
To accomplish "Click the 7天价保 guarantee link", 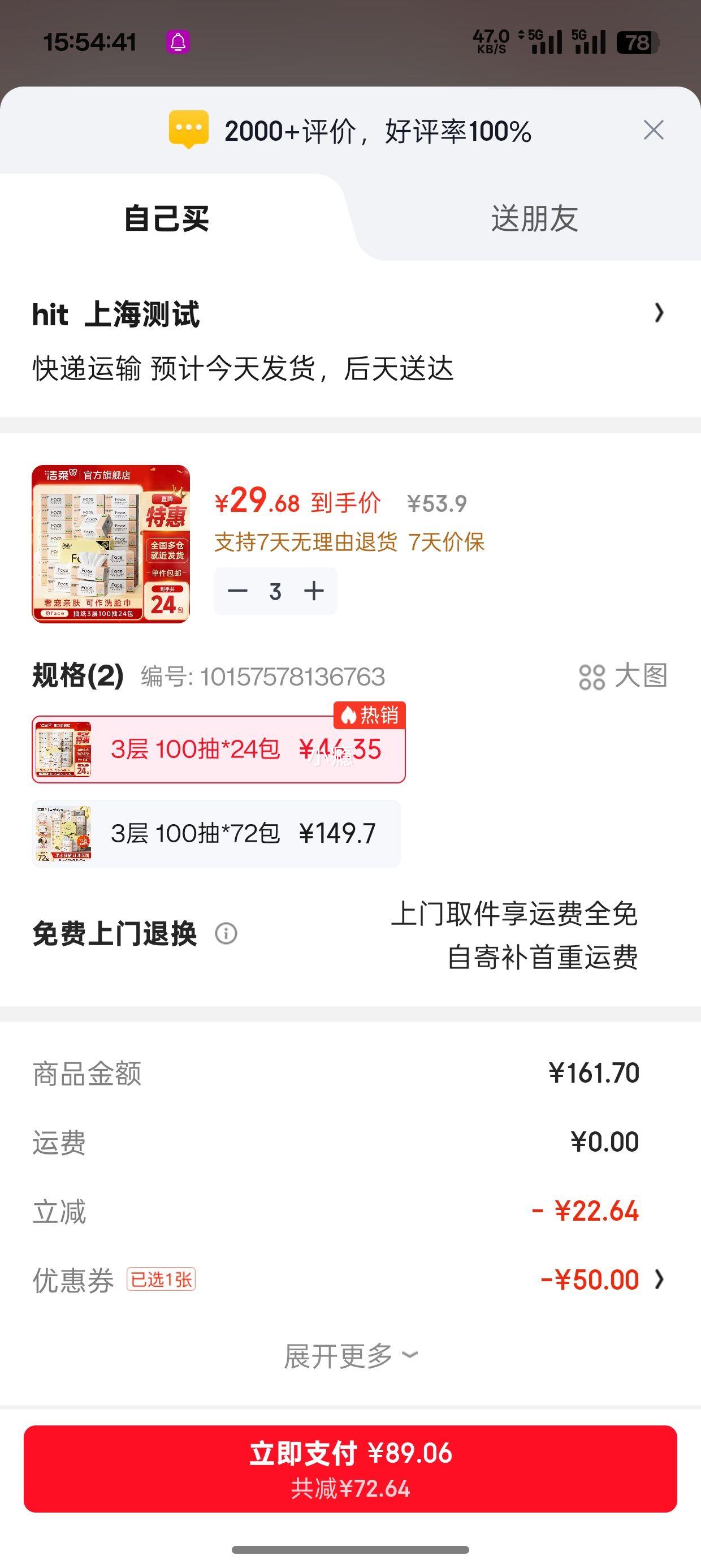I will [448, 542].
